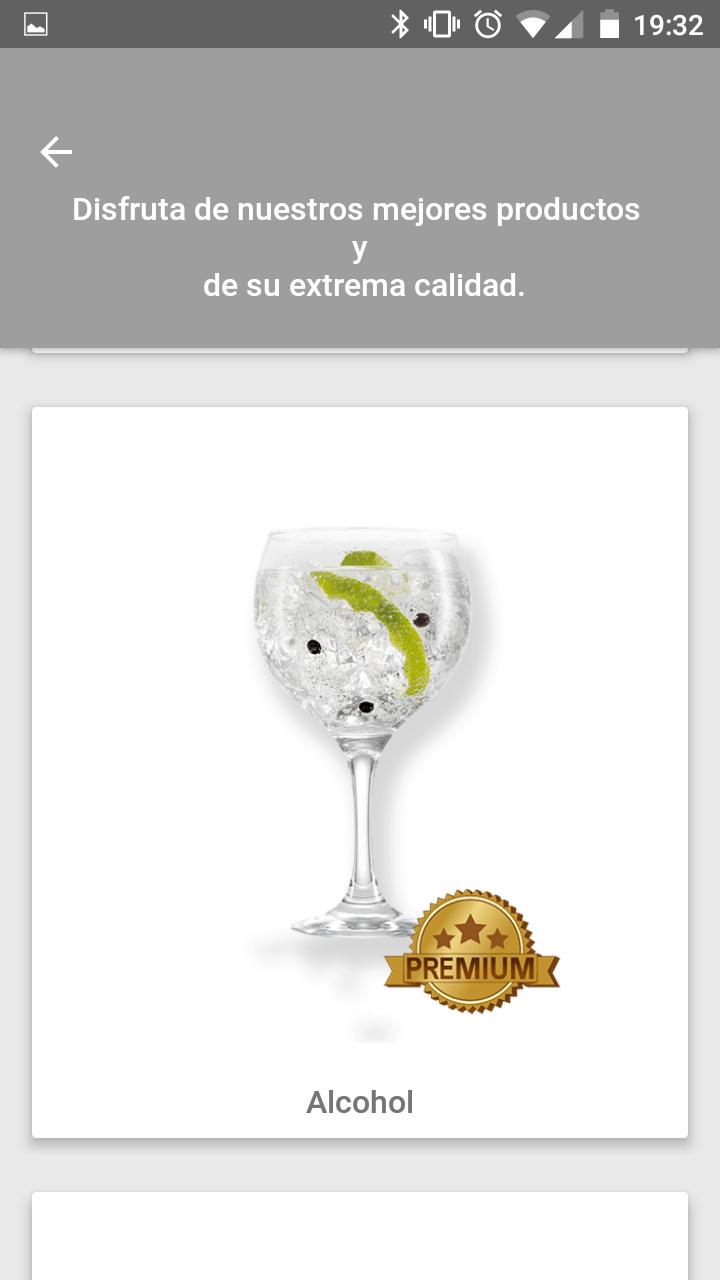Tap the partially visible card above Alcohol
The width and height of the screenshot is (720, 1280).
pyautogui.click(x=360, y=348)
